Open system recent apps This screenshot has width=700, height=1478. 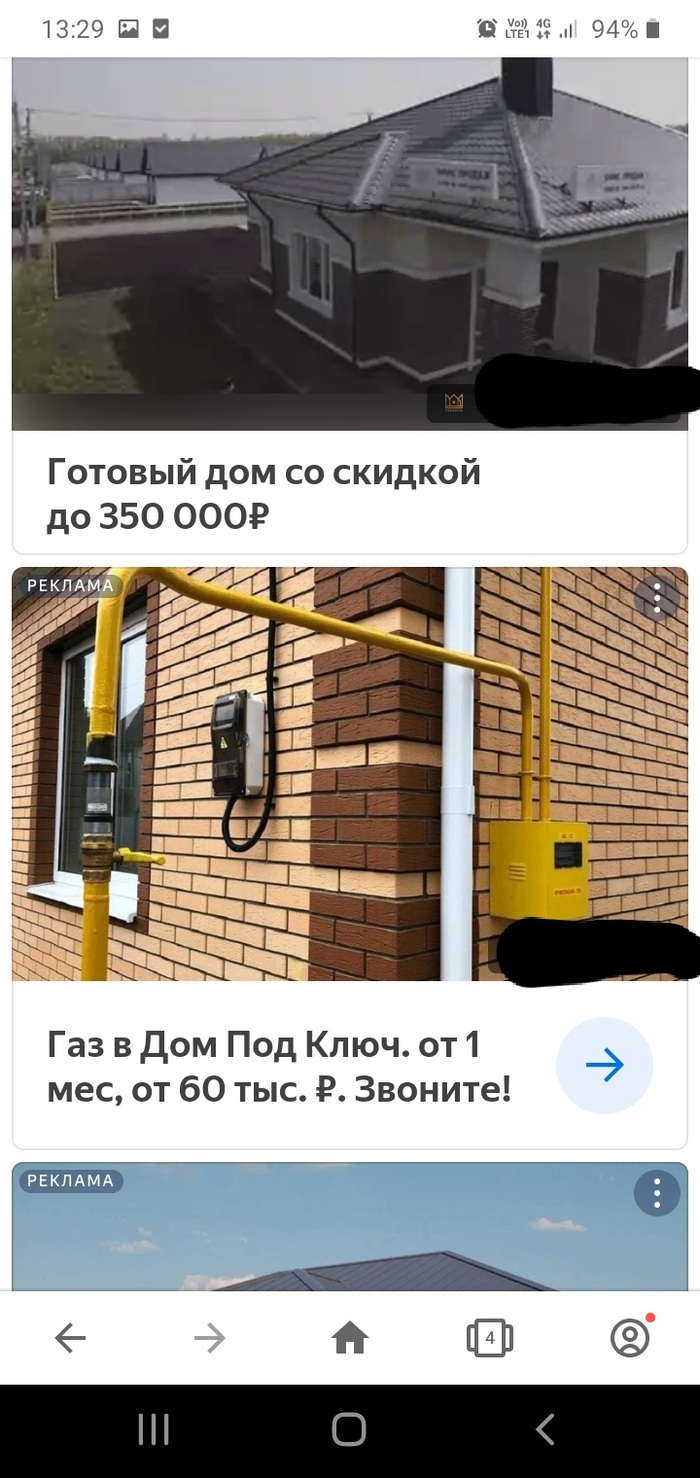[x=153, y=1431]
